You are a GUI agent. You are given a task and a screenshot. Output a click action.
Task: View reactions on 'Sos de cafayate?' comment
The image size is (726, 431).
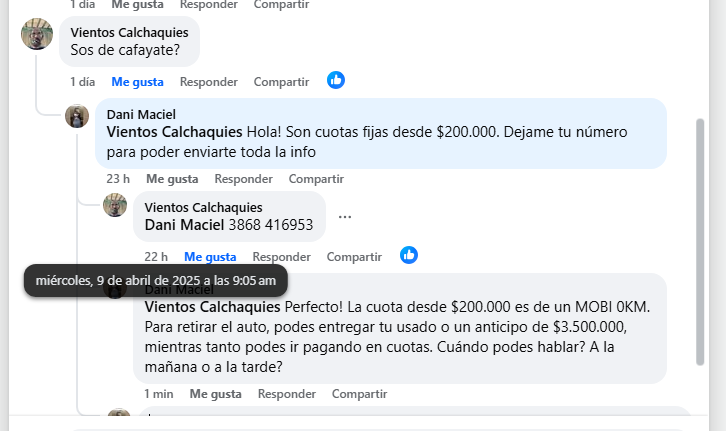click(336, 80)
